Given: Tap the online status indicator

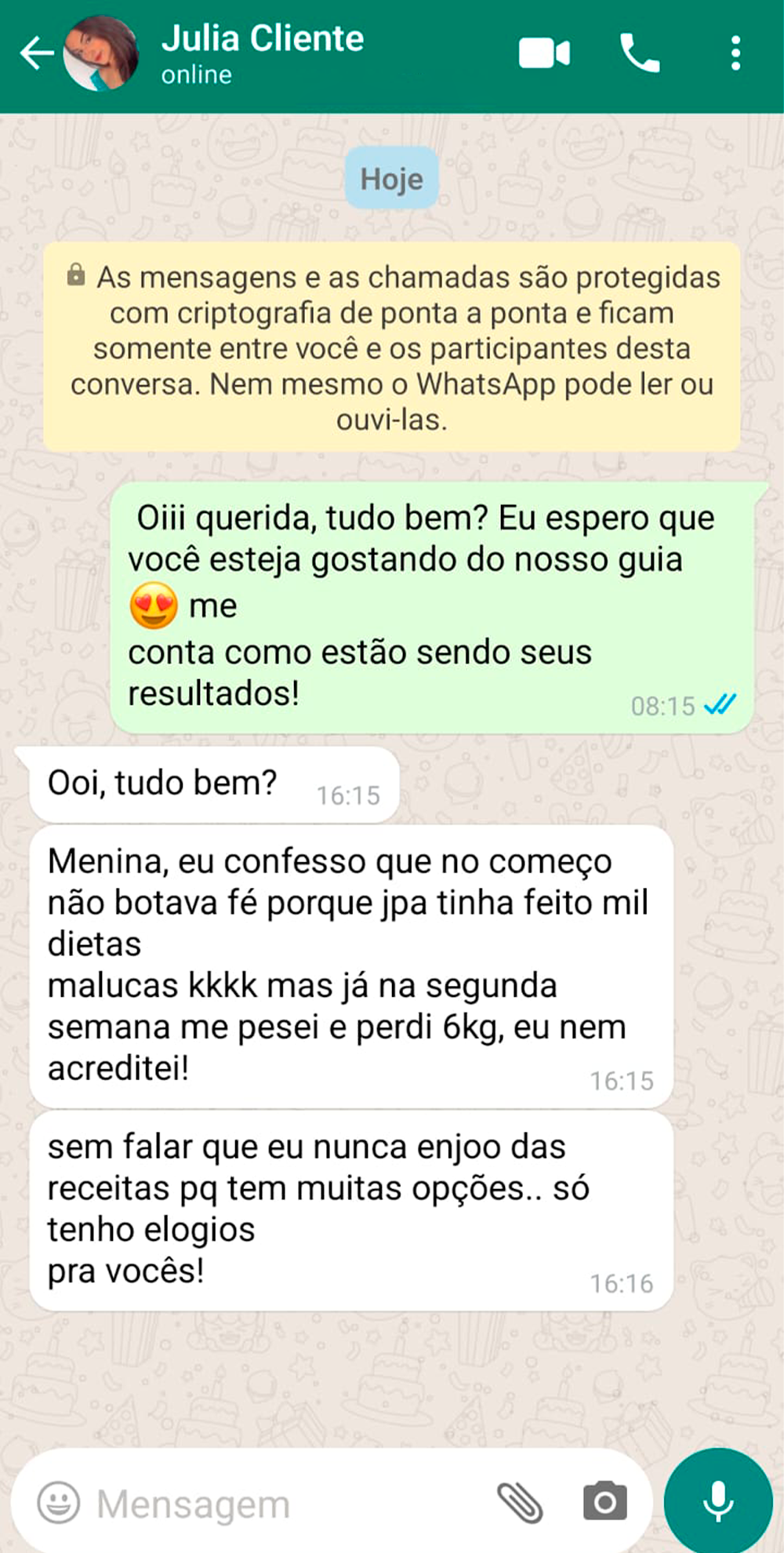Looking at the screenshot, I should pos(194,75).
